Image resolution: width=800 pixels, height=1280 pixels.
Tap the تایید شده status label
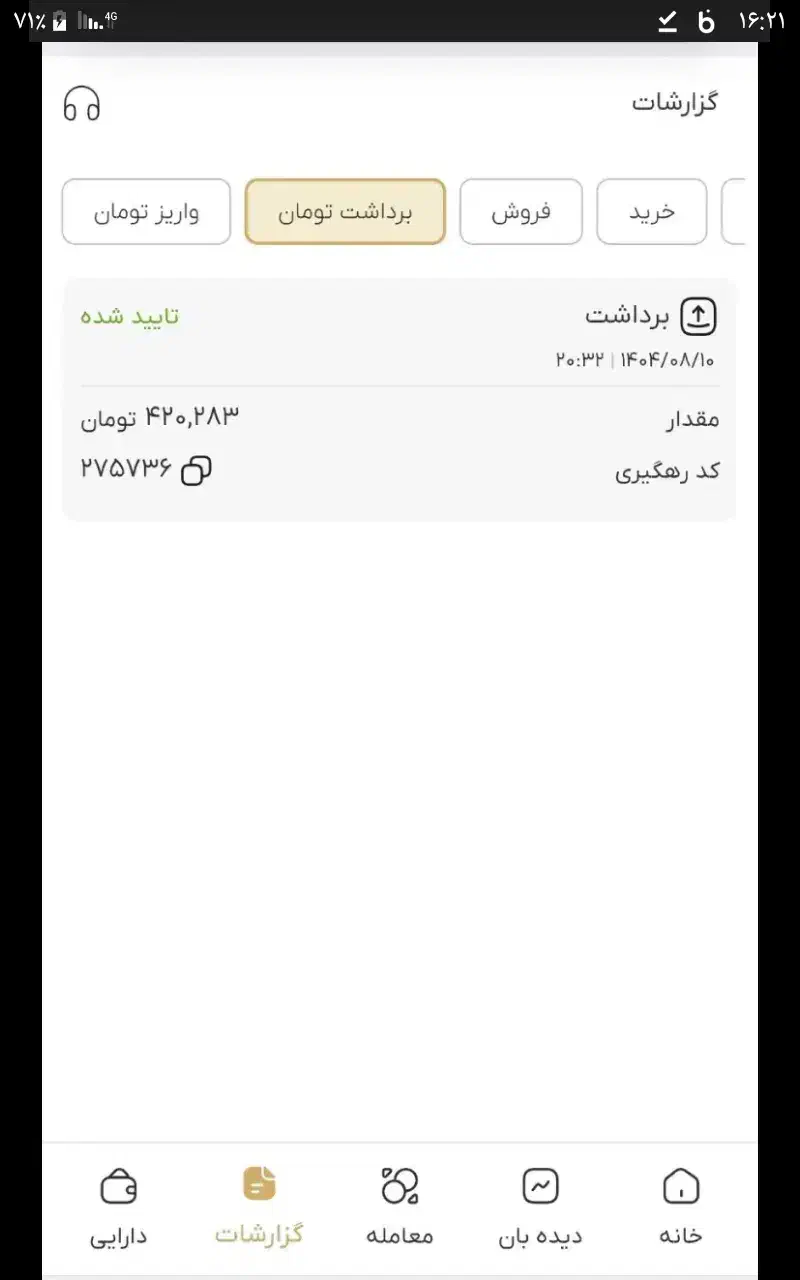pos(129,317)
